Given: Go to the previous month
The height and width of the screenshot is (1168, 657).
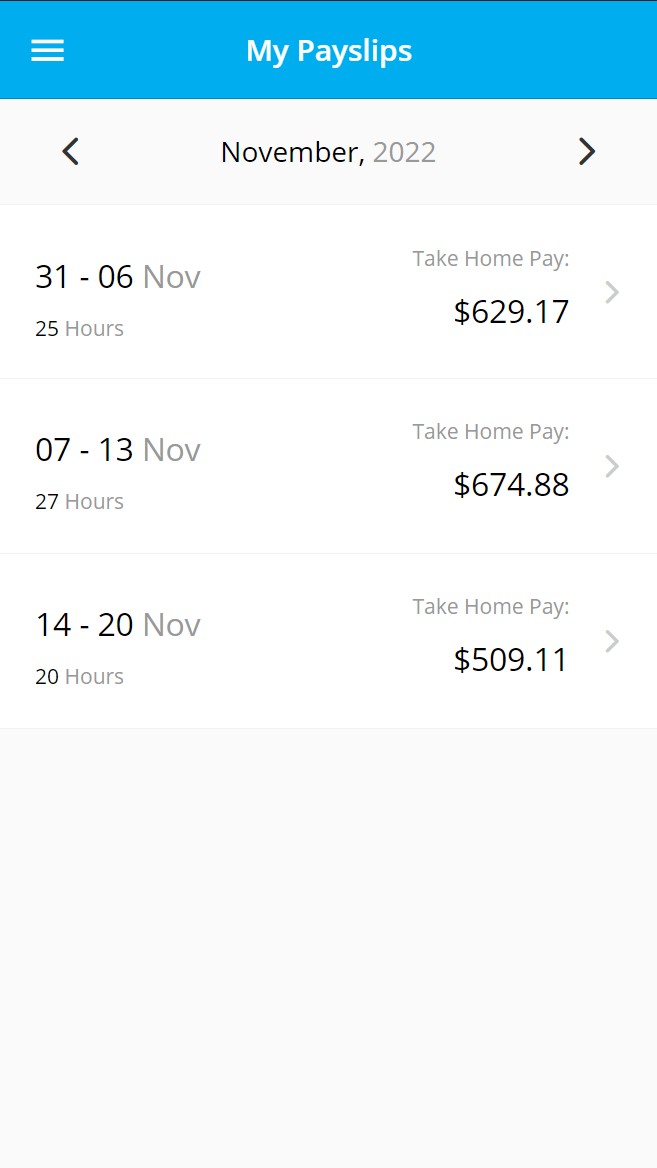Looking at the screenshot, I should 70,152.
